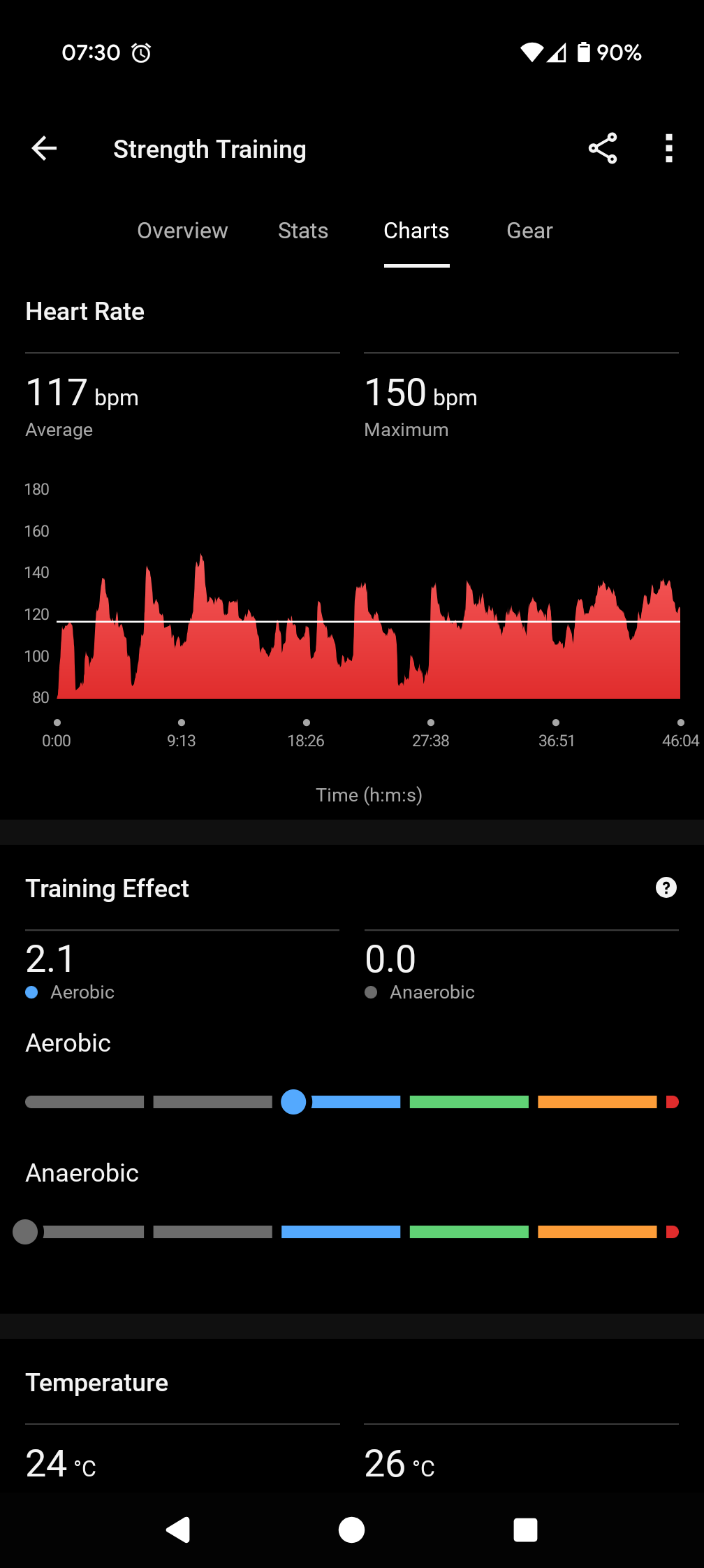
Task: Switch to the Stats tab
Action: 303,231
